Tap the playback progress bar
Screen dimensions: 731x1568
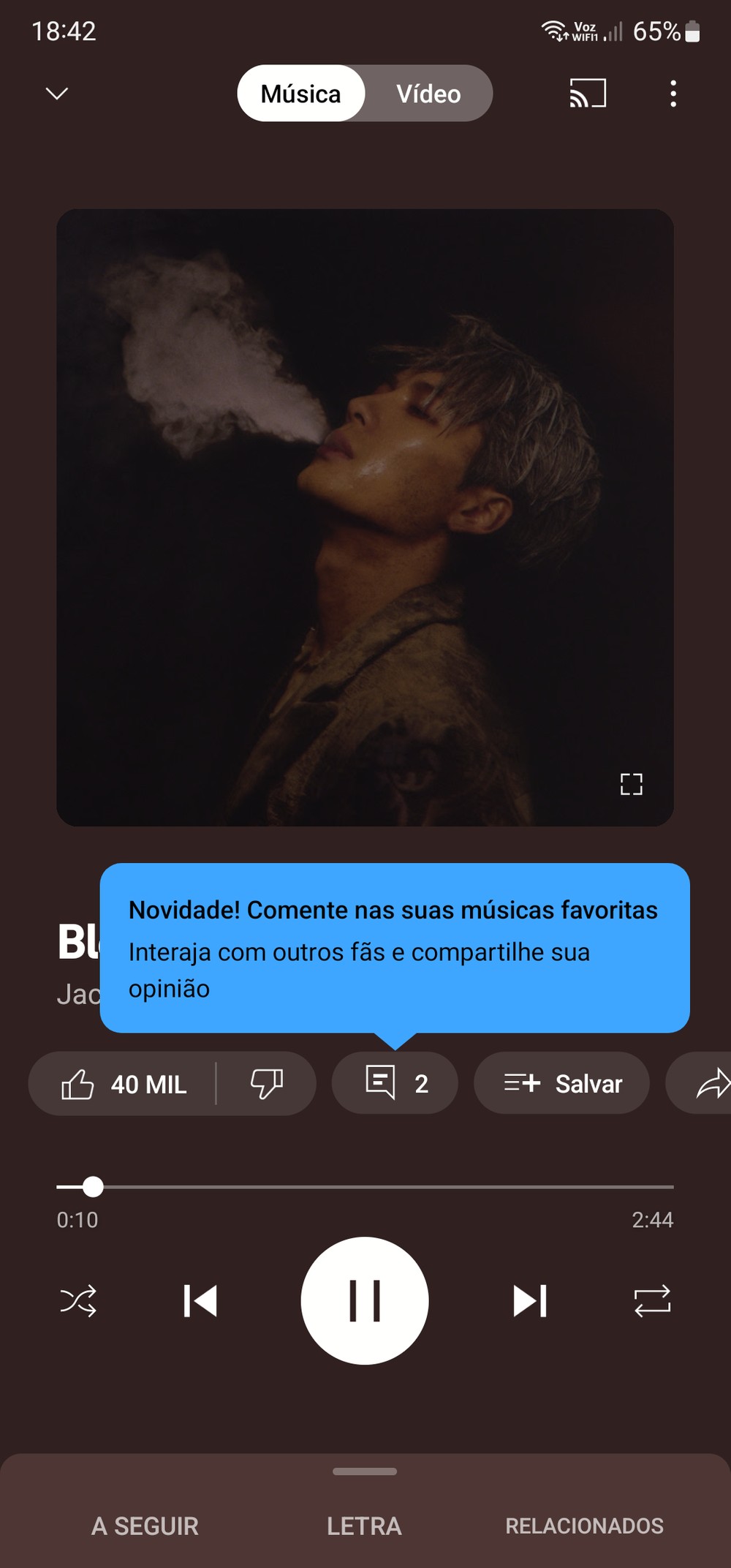[365, 1187]
